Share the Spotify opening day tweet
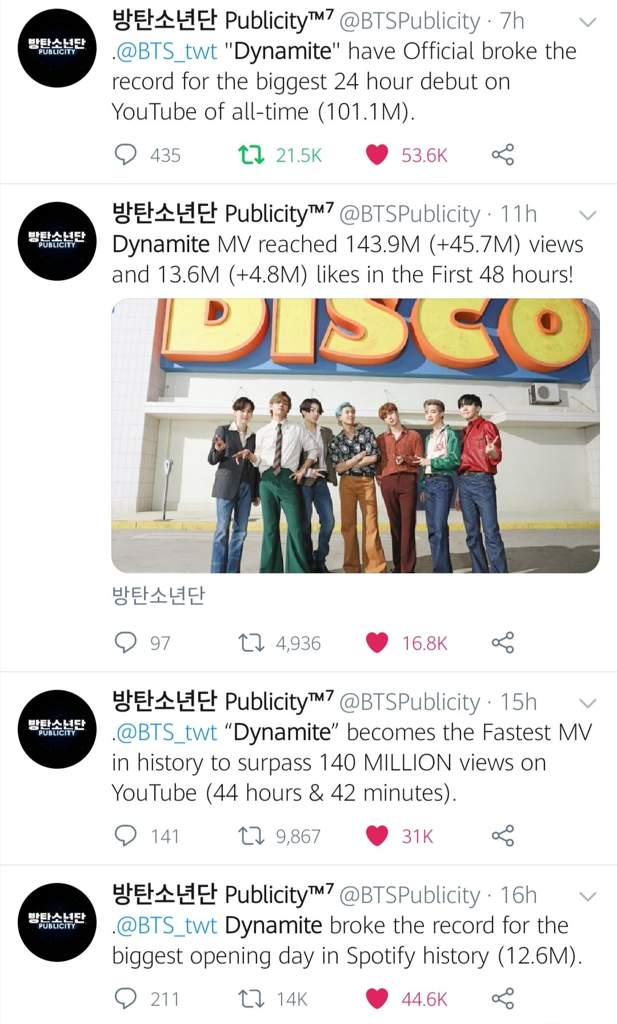This screenshot has height=1024, width=617. pos(503,998)
